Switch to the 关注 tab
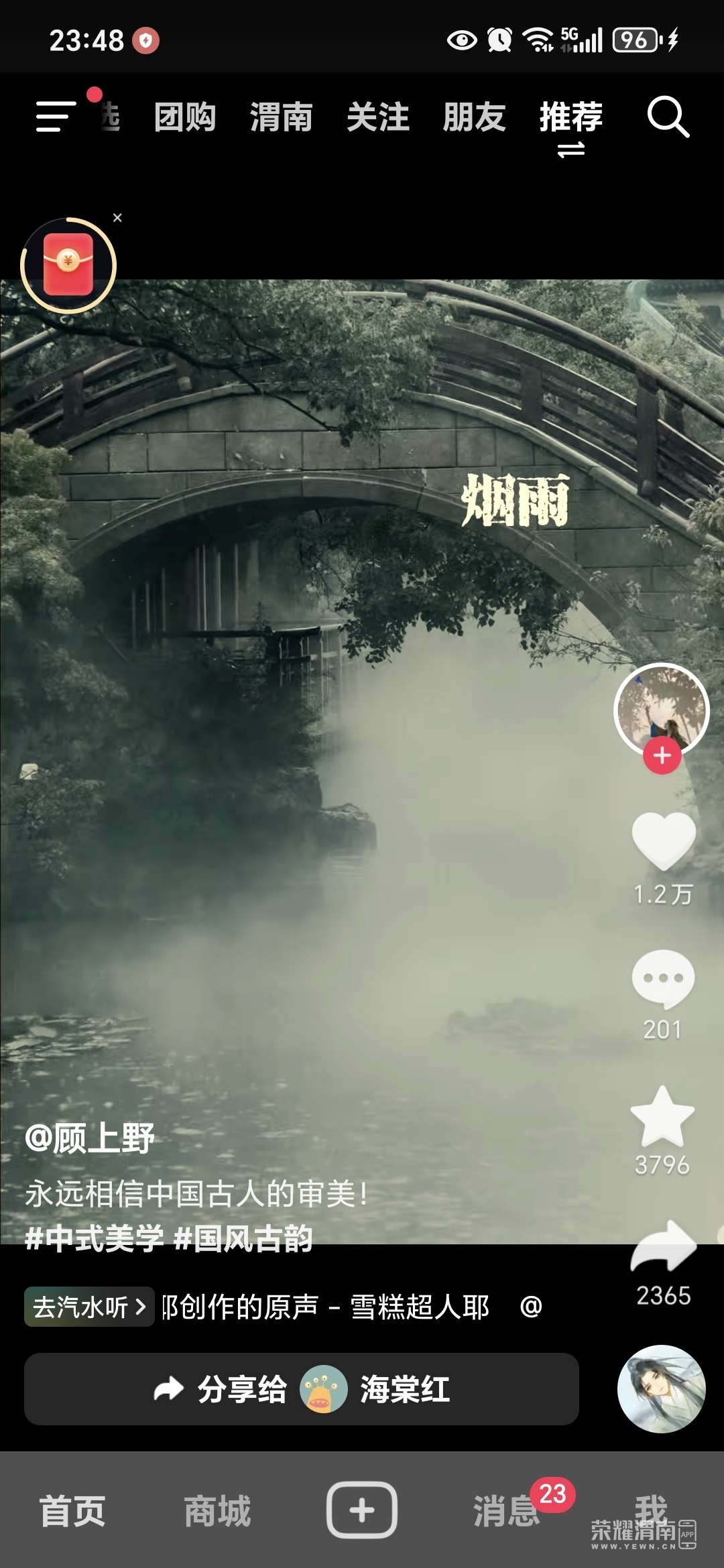Screen dimensions: 724x1568 378,117
